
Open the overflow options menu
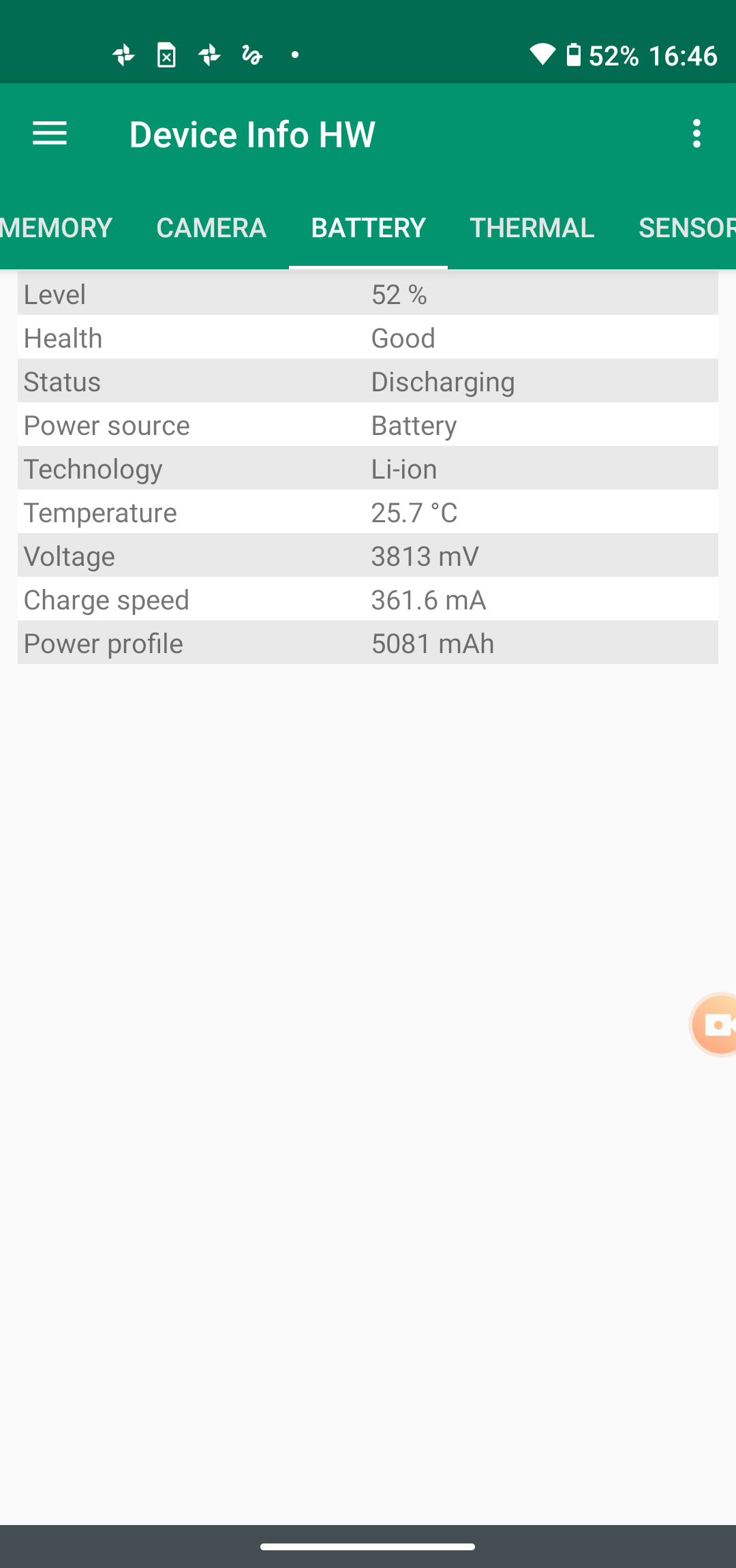pos(696,134)
